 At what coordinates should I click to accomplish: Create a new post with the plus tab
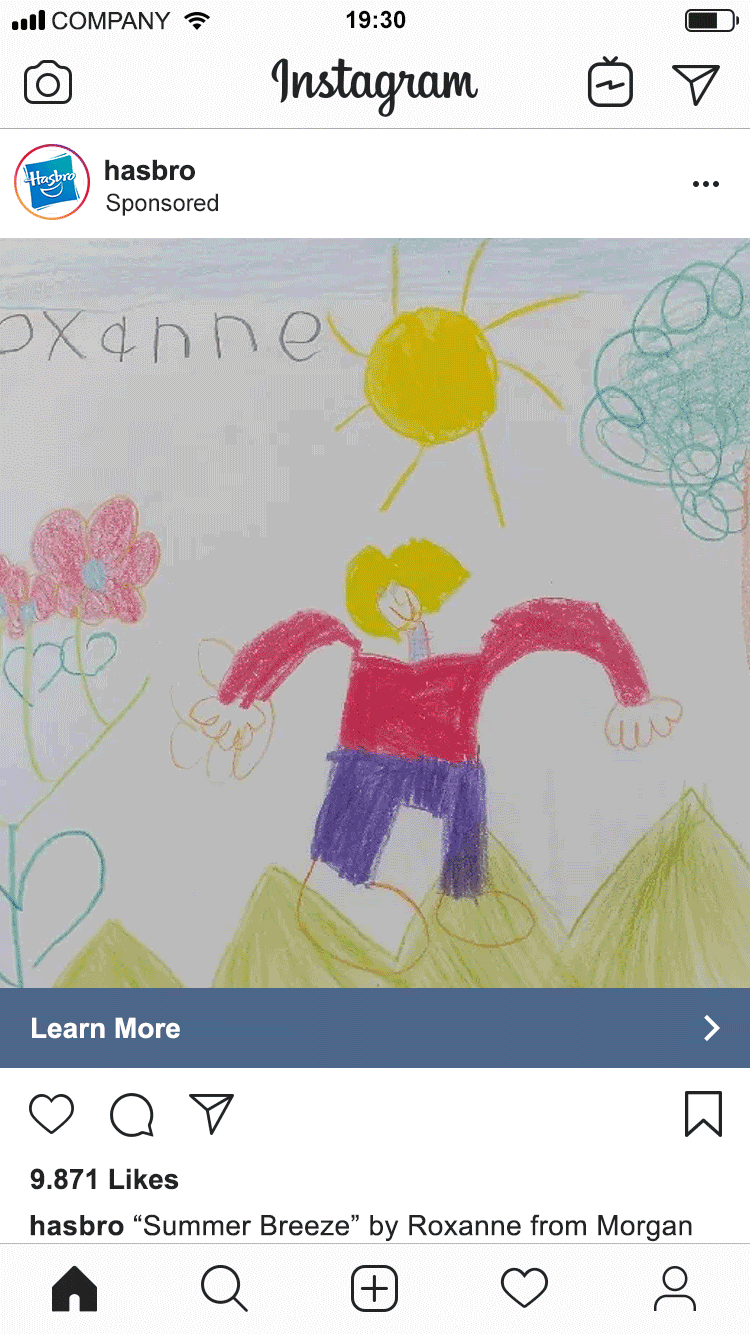375,1289
